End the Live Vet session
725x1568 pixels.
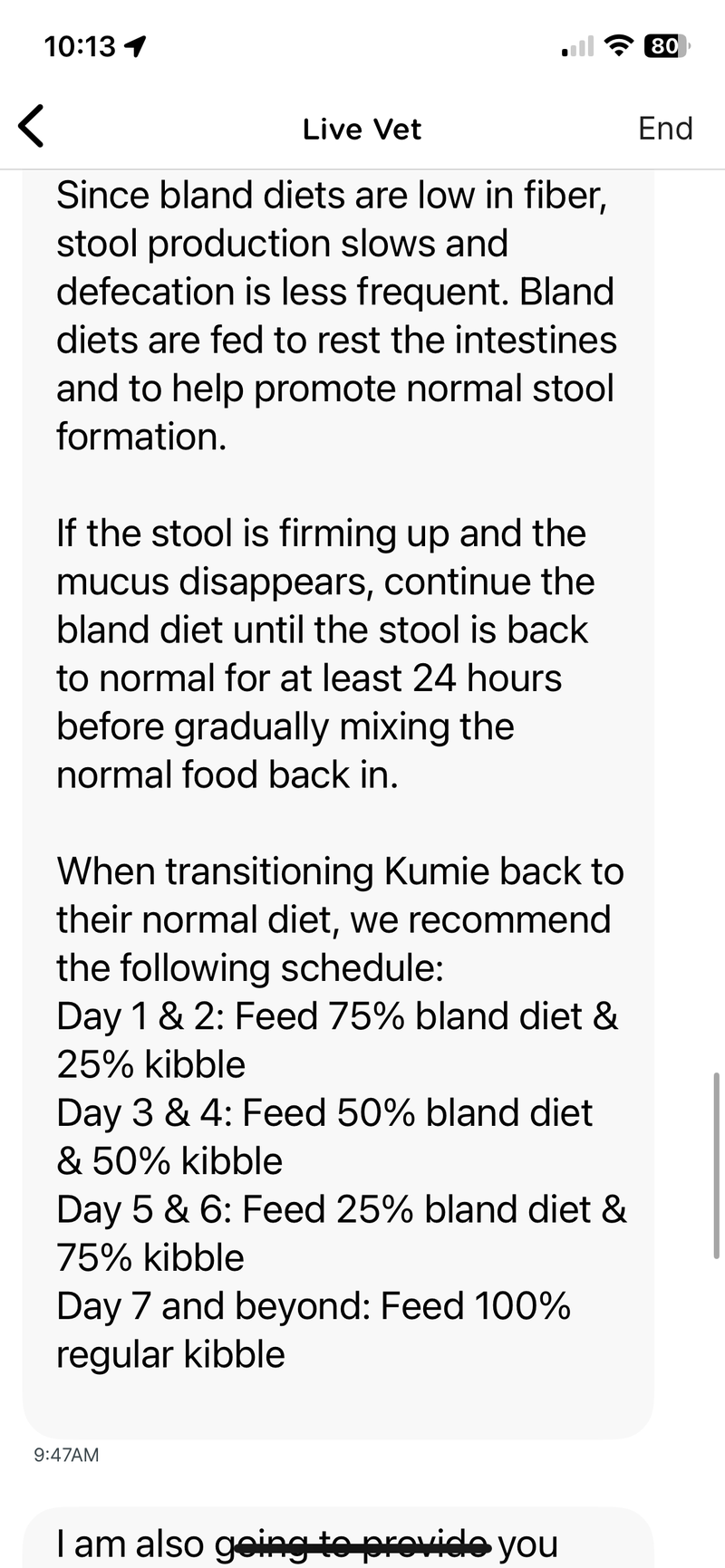coord(664,129)
